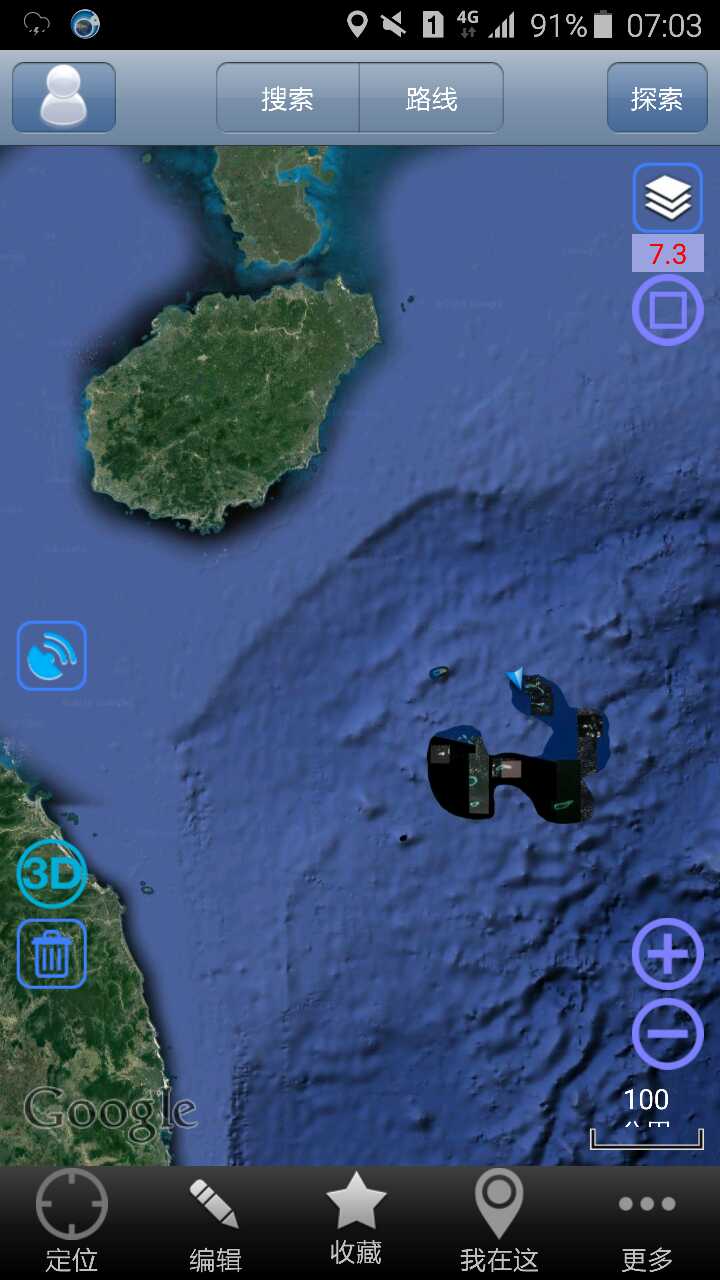Tap the square frame selection icon
The height and width of the screenshot is (1280, 720).
point(667,310)
